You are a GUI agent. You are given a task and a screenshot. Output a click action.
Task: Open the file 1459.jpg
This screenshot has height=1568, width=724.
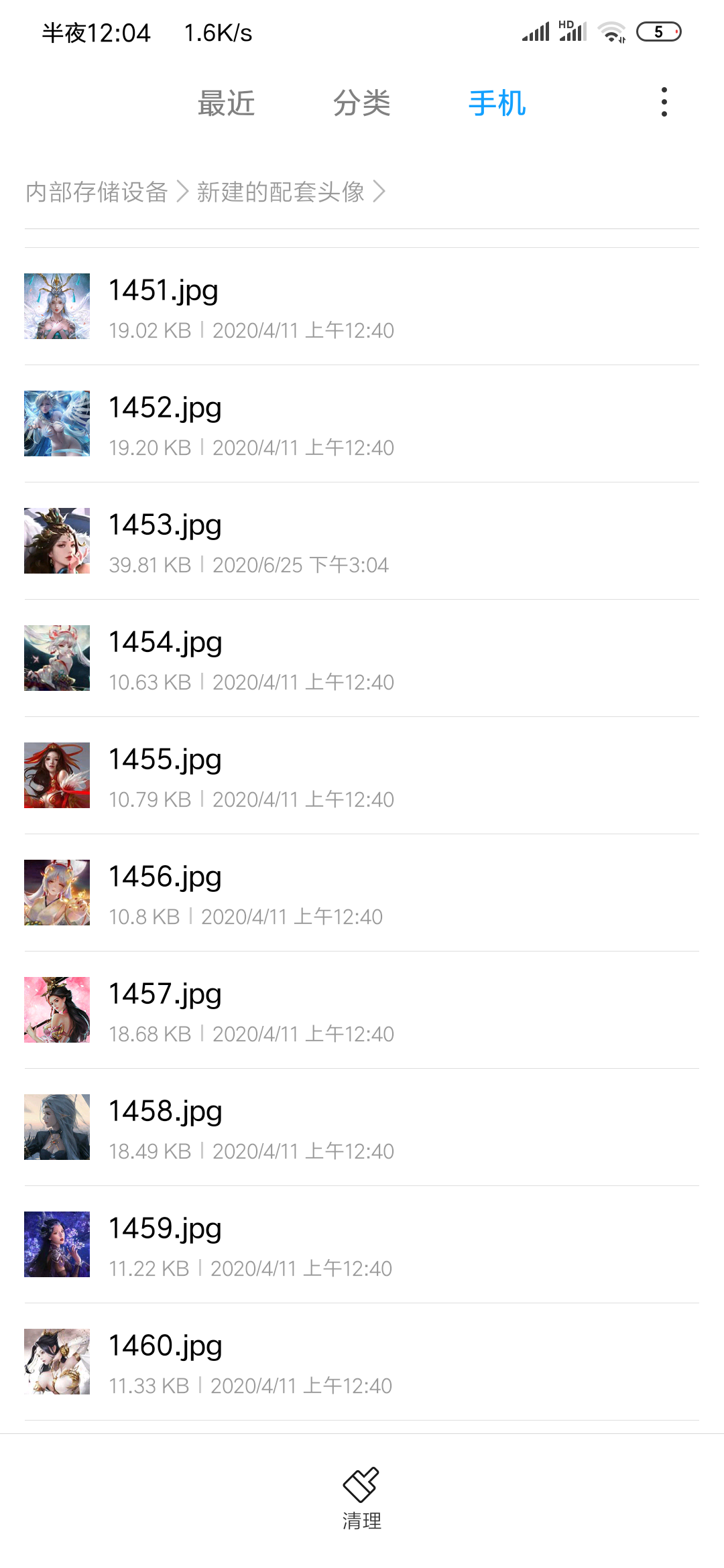pos(362,1245)
